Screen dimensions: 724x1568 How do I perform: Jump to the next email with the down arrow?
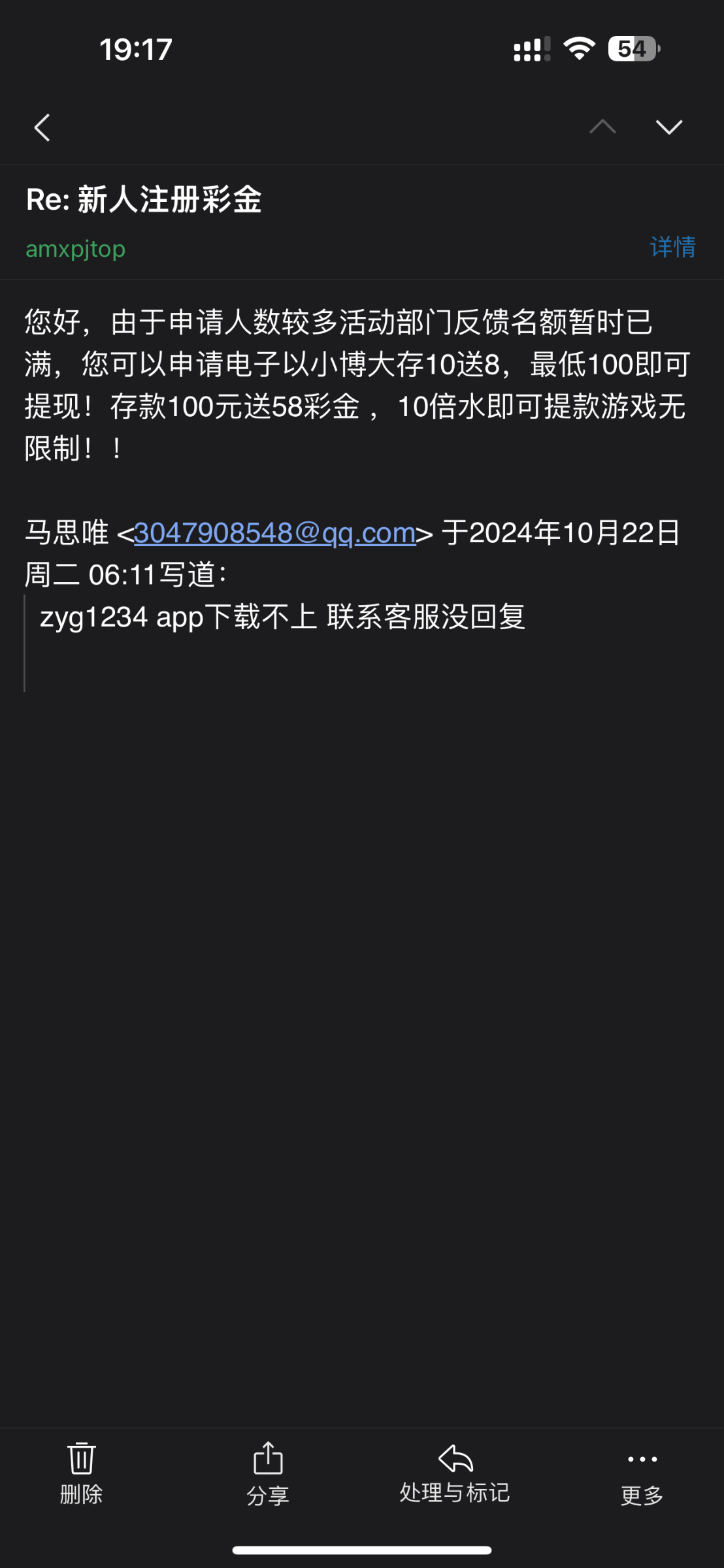tap(669, 127)
